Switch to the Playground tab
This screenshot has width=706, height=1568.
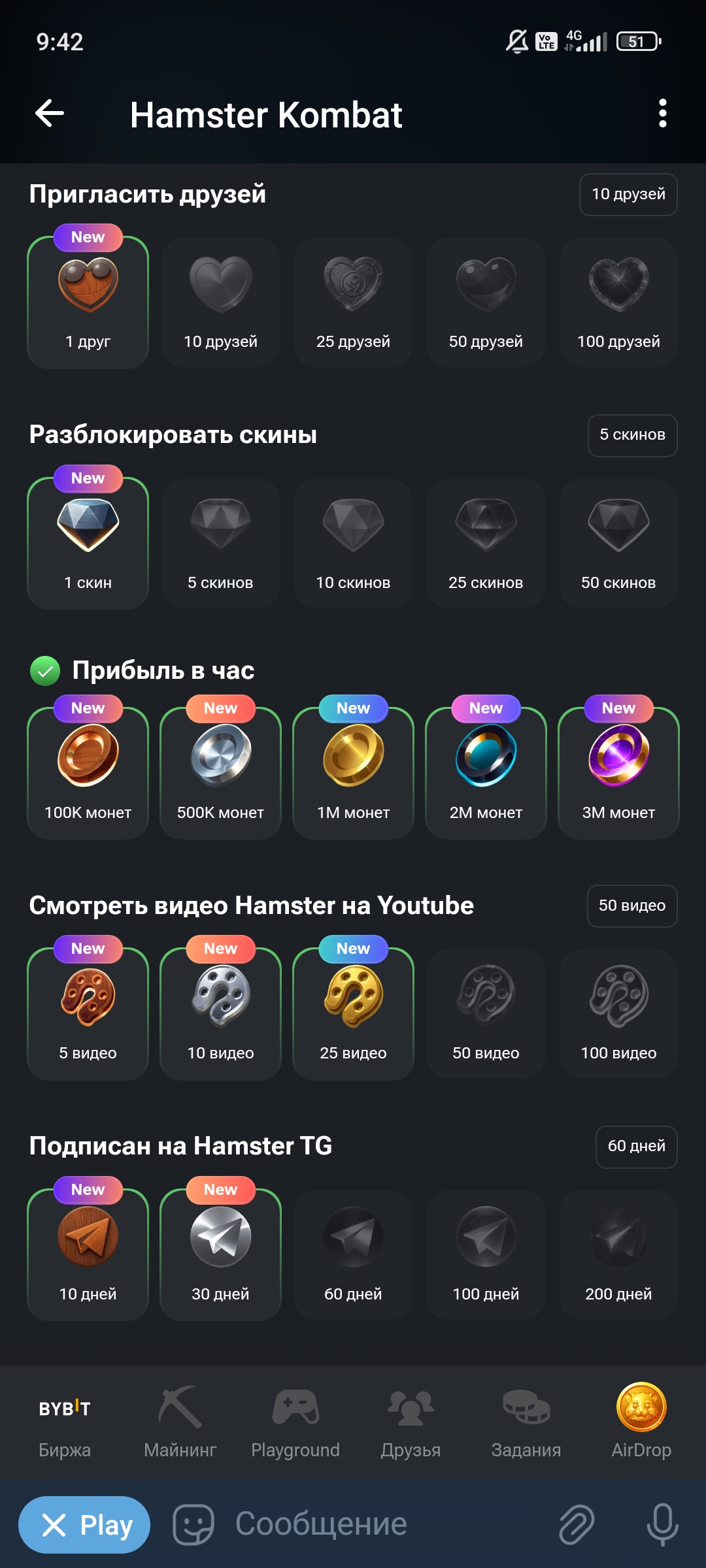[295, 1421]
